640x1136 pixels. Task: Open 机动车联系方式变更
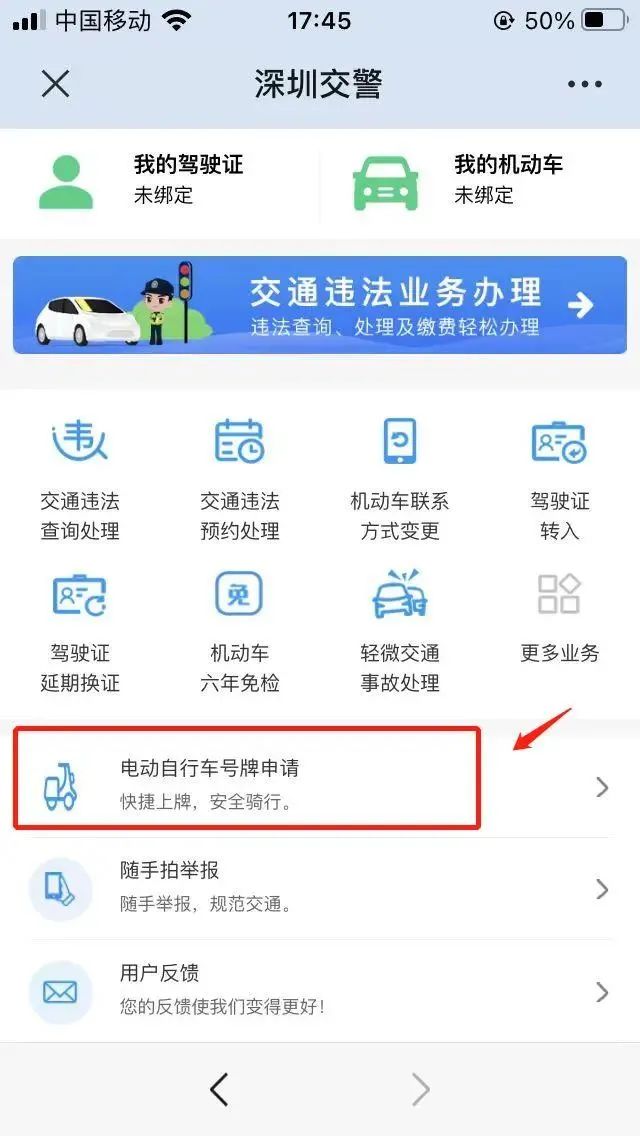point(400,478)
